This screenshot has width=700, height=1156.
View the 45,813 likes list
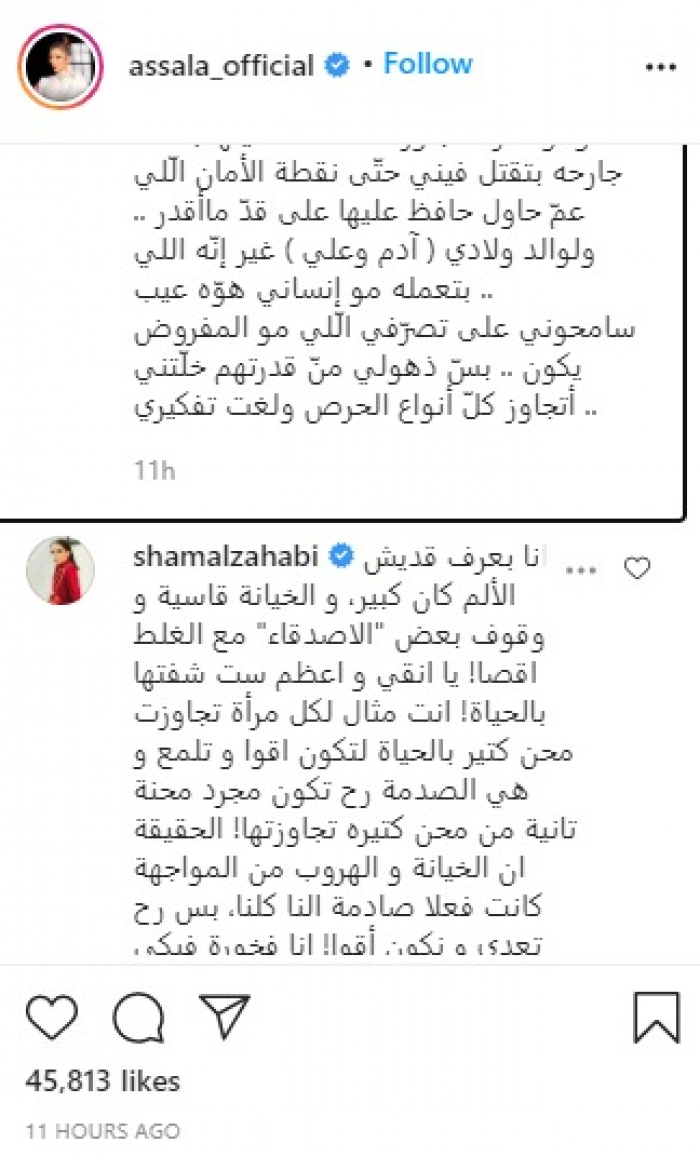point(103,1081)
